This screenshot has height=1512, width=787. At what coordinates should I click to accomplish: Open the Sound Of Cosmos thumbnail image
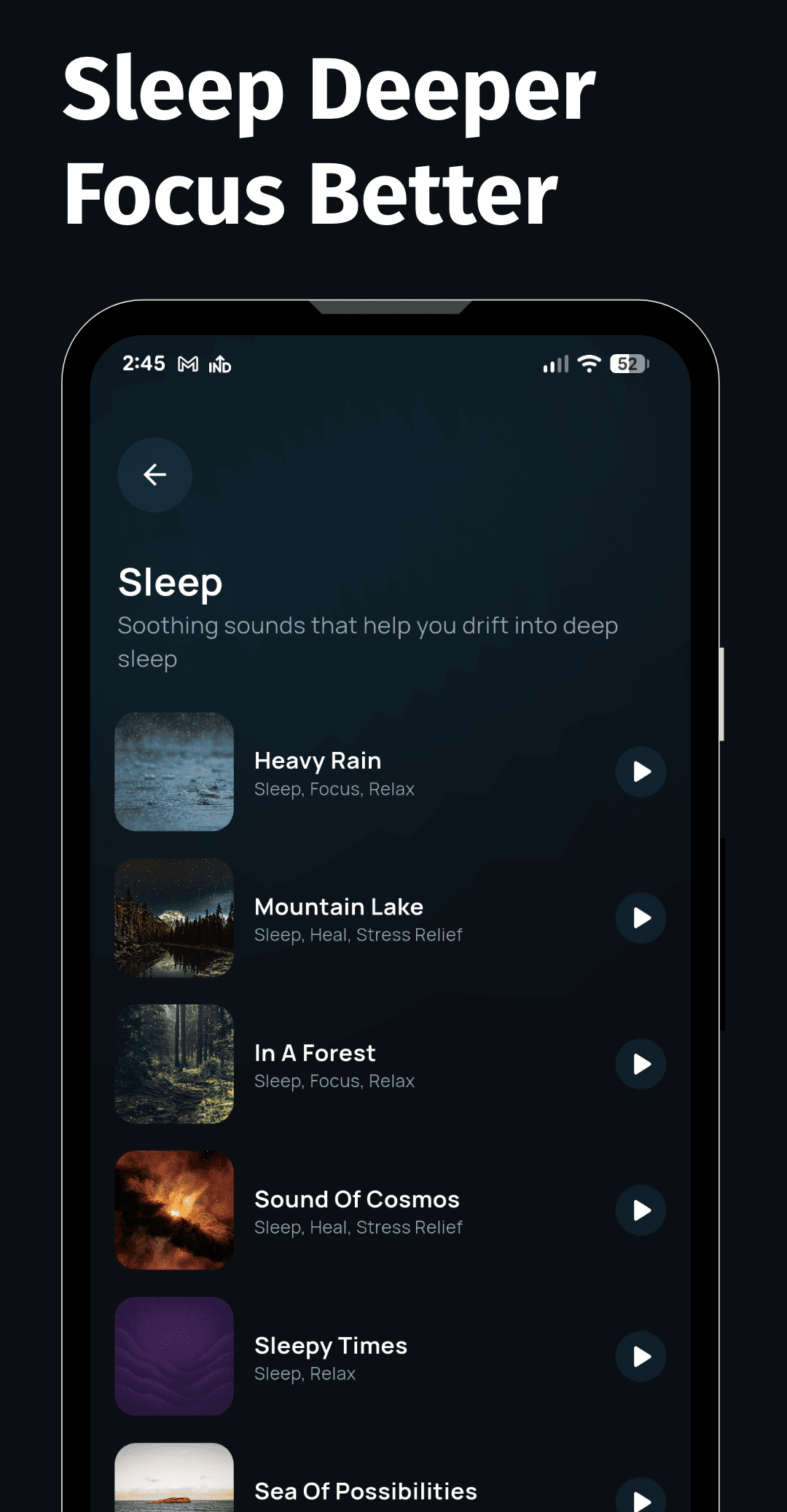(x=174, y=1210)
